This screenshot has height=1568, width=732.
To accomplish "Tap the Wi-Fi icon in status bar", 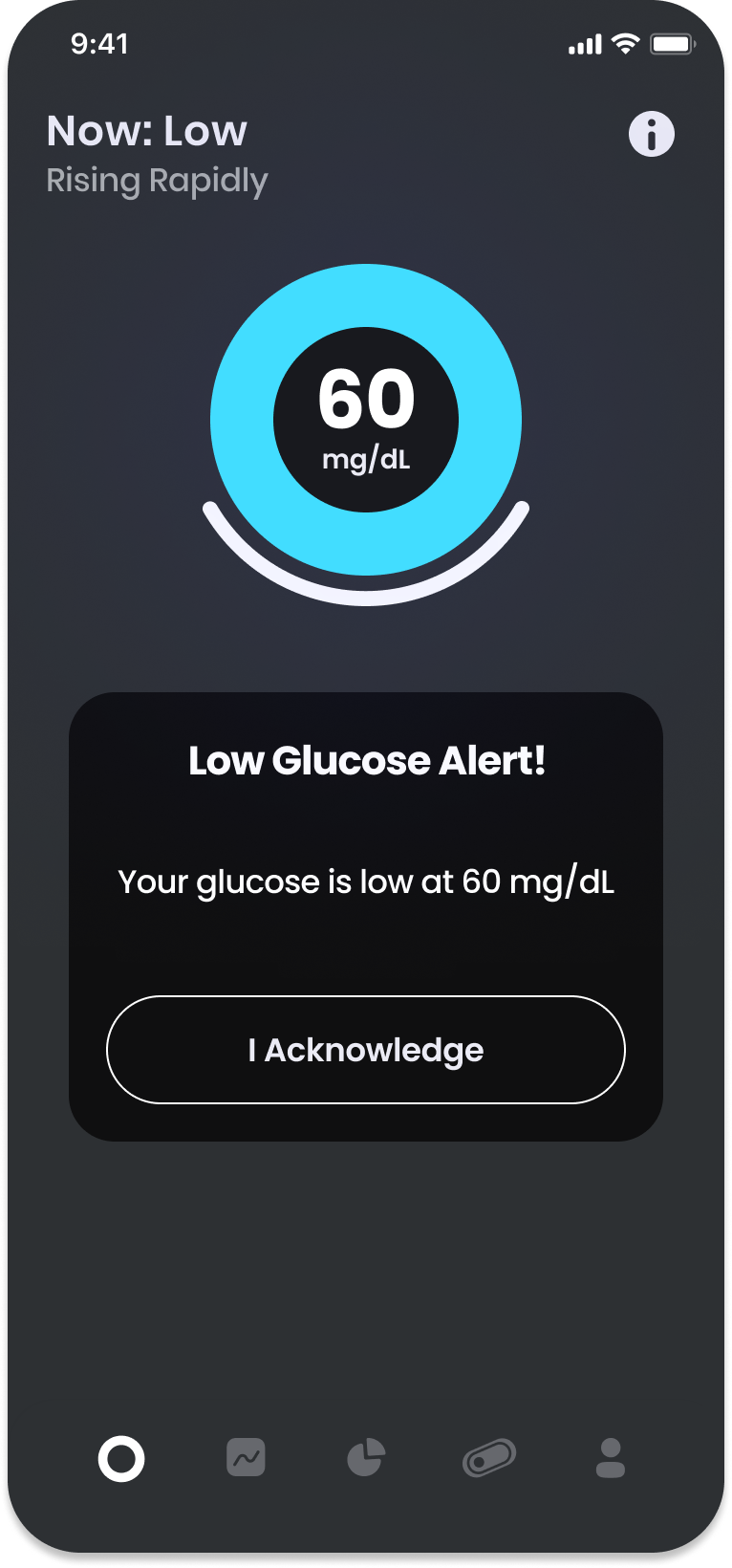I will [623, 44].
